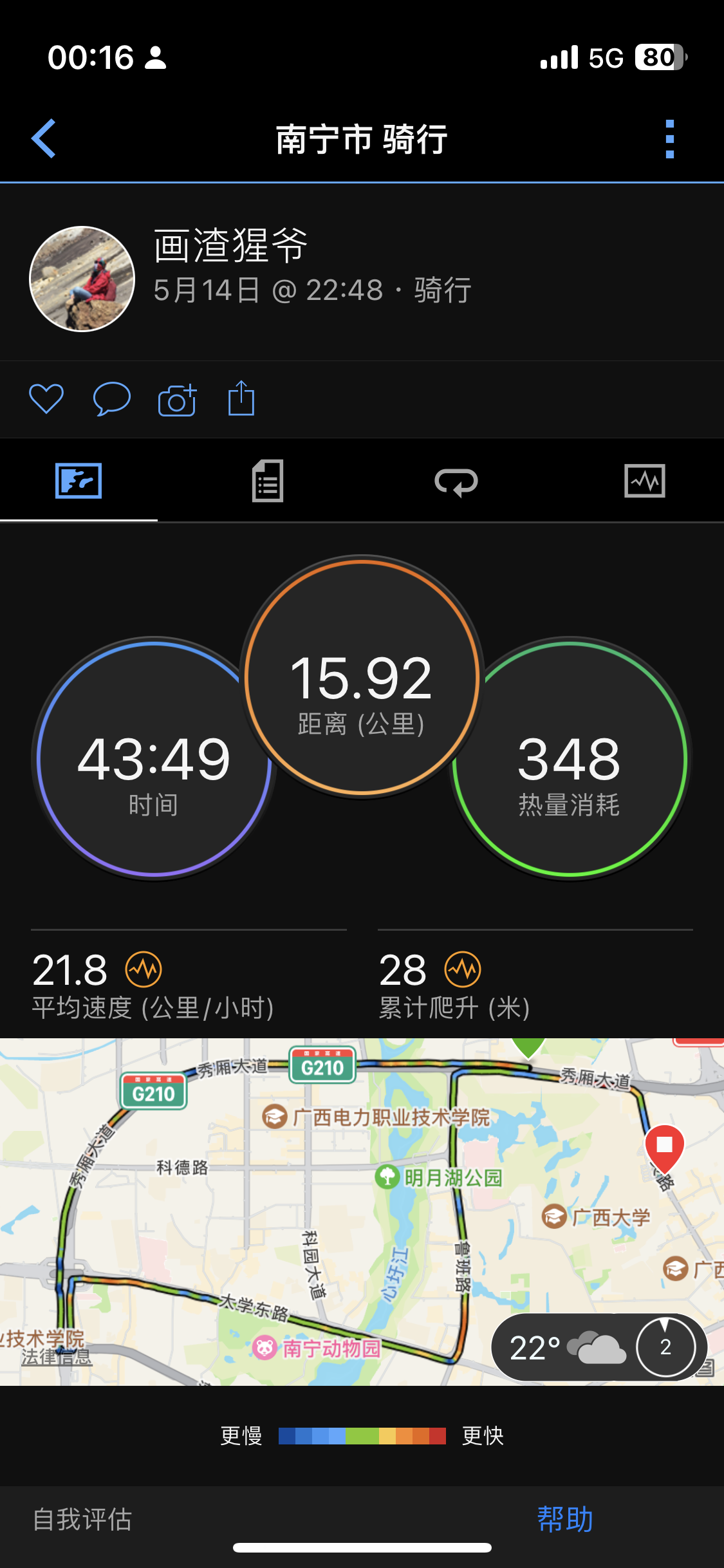Share this cycling activity
This screenshot has width=724, height=1568.
pyautogui.click(x=241, y=398)
